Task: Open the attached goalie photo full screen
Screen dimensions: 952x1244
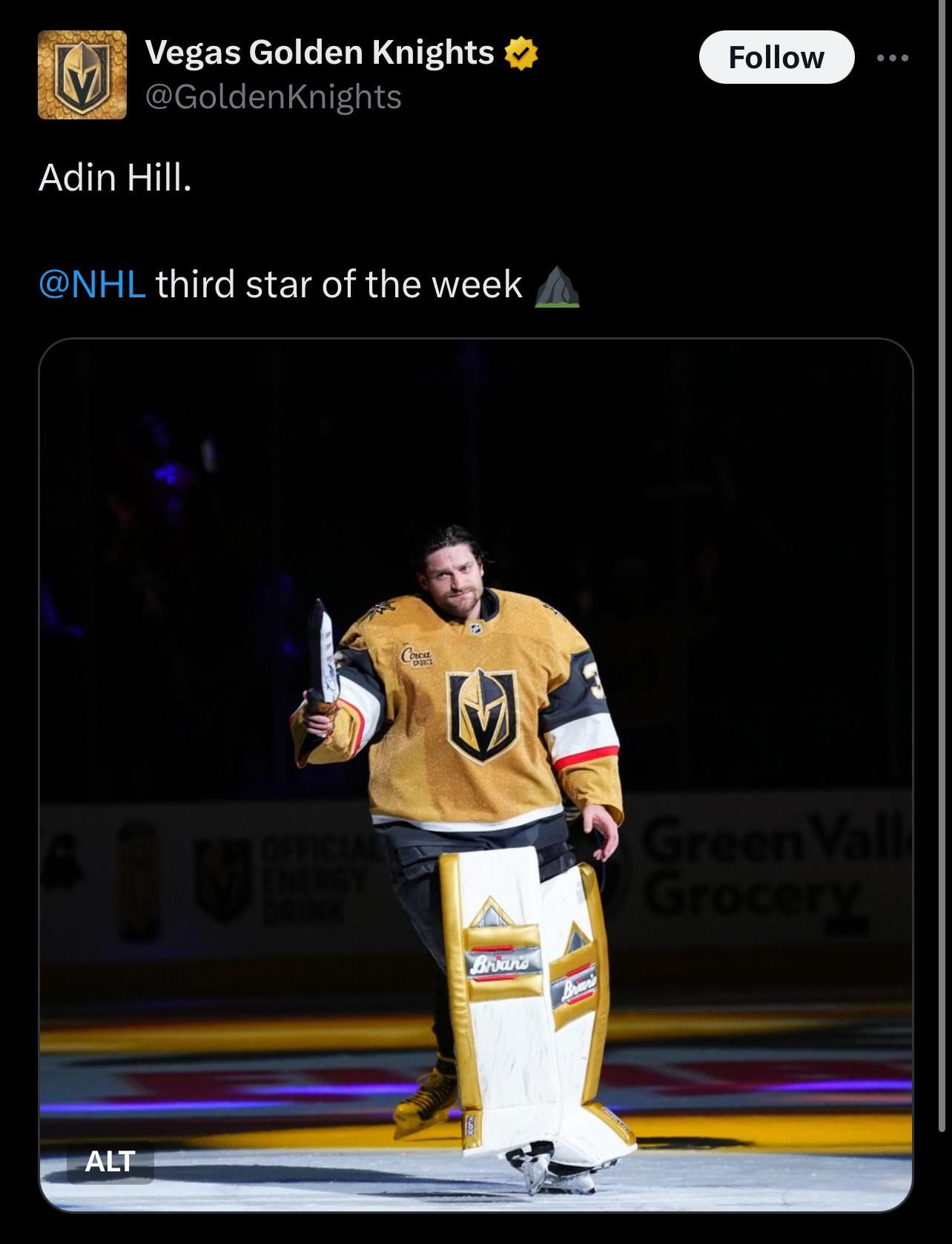Action: pos(475,741)
